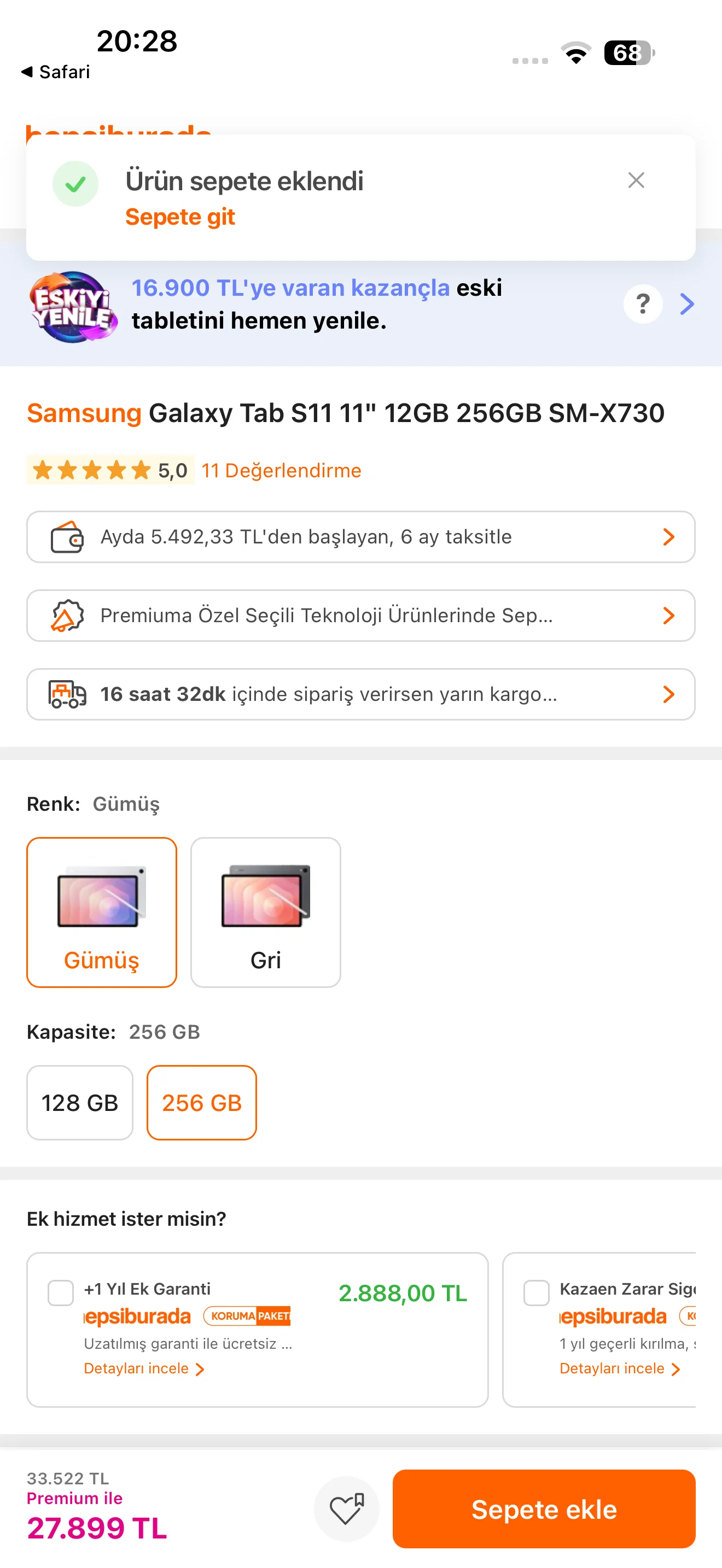Open the 'eski tabletini hemen yenile' banner

click(x=686, y=304)
